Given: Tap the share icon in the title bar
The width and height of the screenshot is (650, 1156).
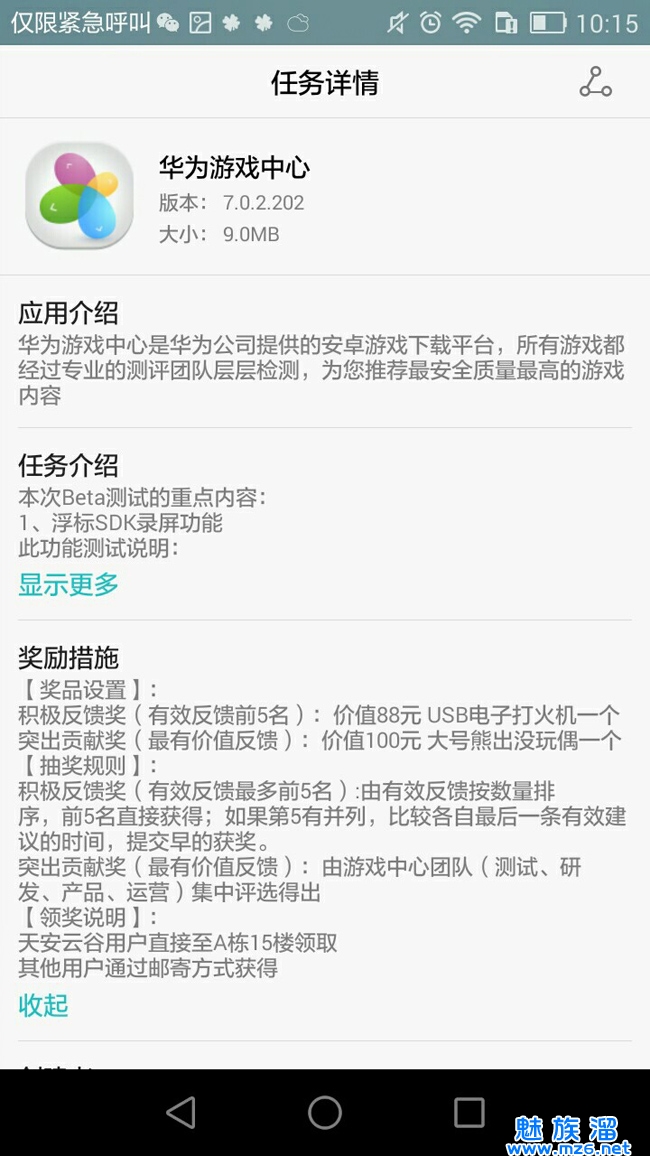Looking at the screenshot, I should point(595,83).
